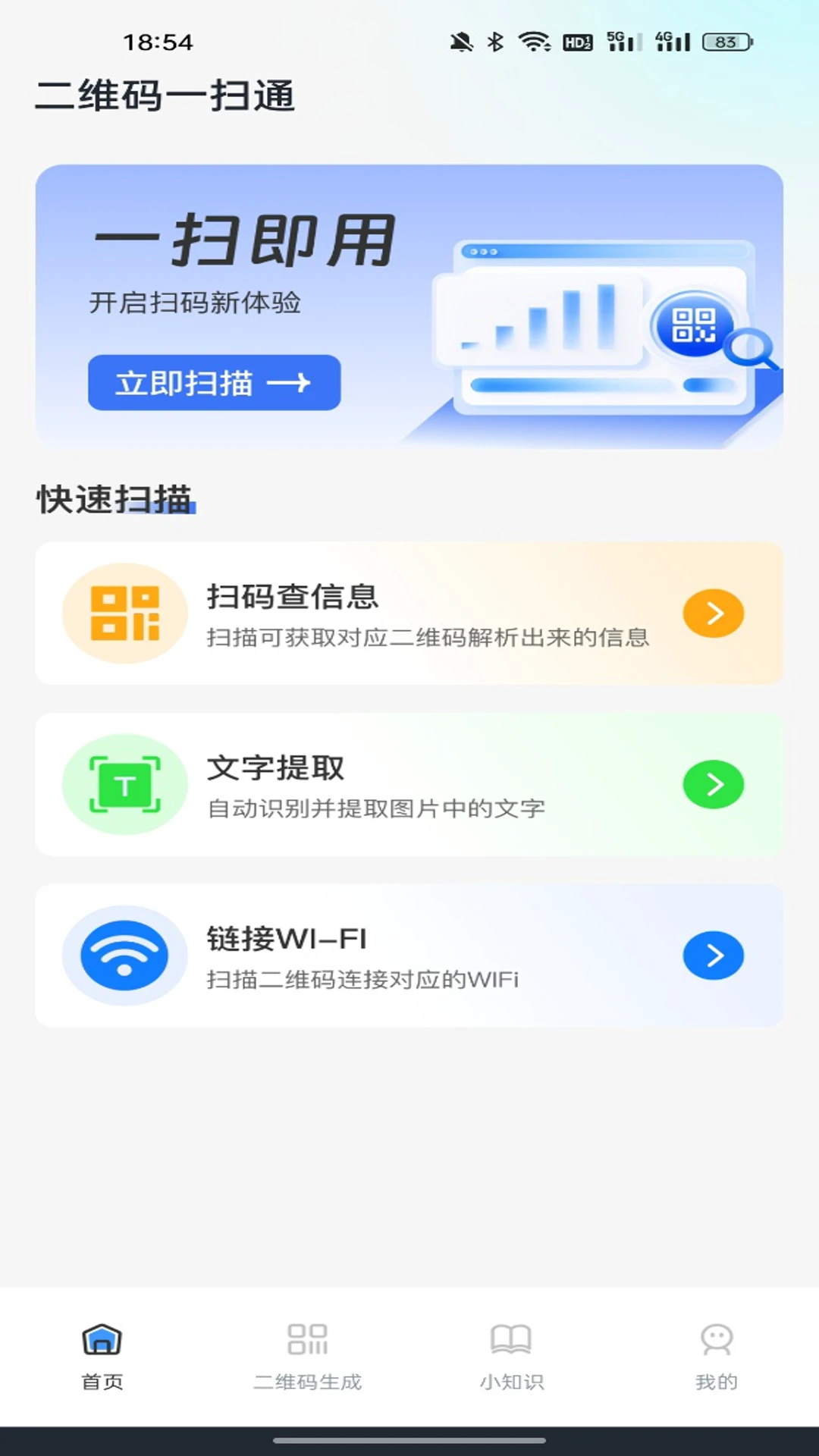The height and width of the screenshot is (1456, 819).
Task: Click the Bluetooth status bar icon
Action: point(495,43)
